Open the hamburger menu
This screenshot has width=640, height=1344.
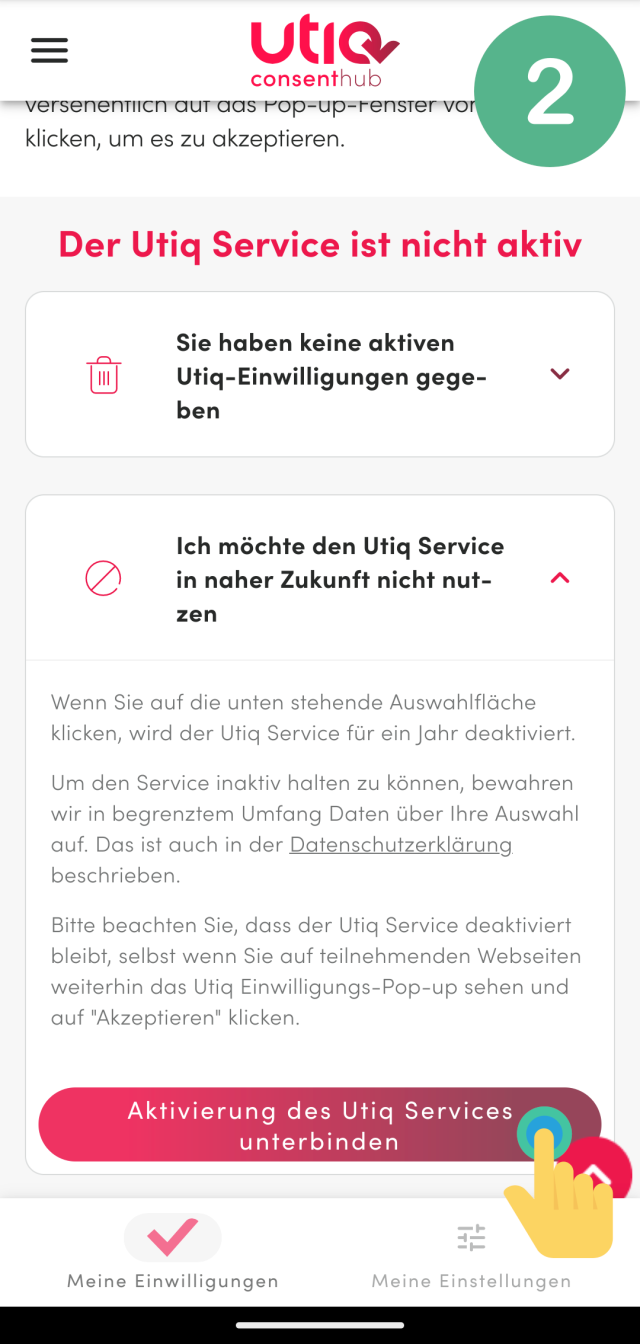point(49,50)
